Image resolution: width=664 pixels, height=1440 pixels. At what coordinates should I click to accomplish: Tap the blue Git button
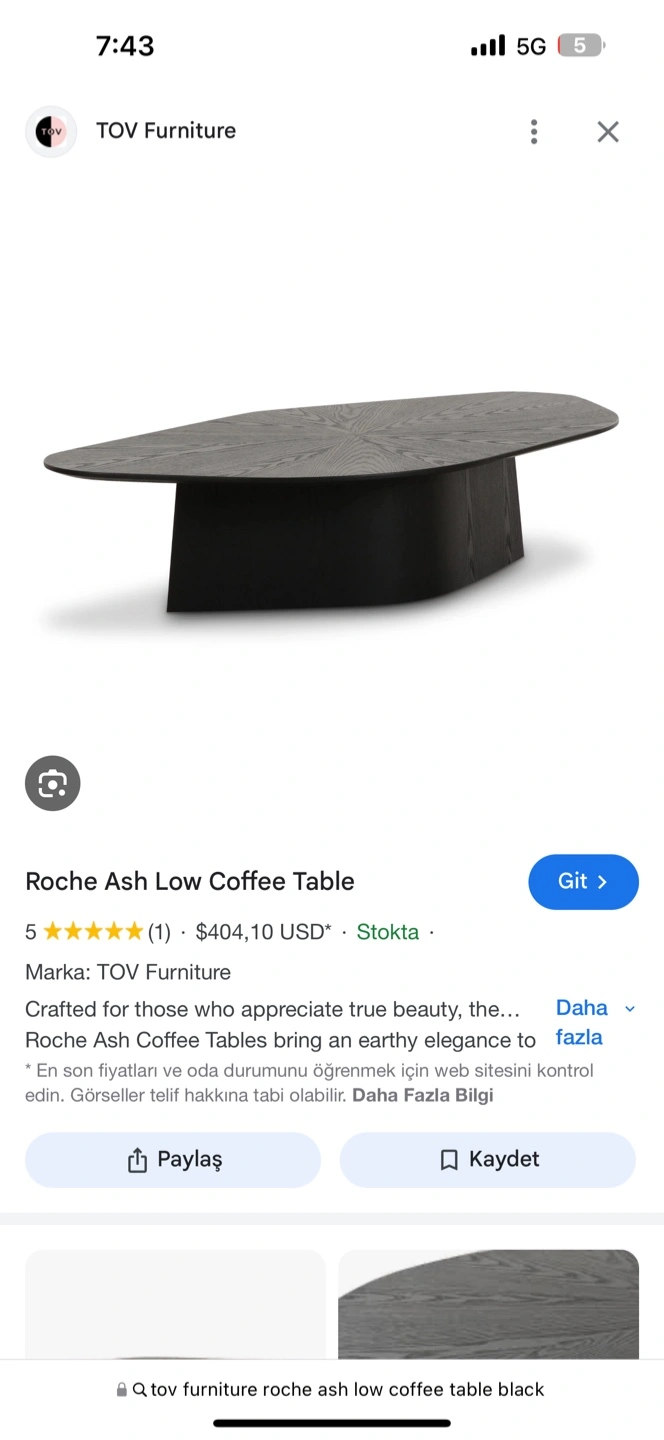tap(583, 882)
